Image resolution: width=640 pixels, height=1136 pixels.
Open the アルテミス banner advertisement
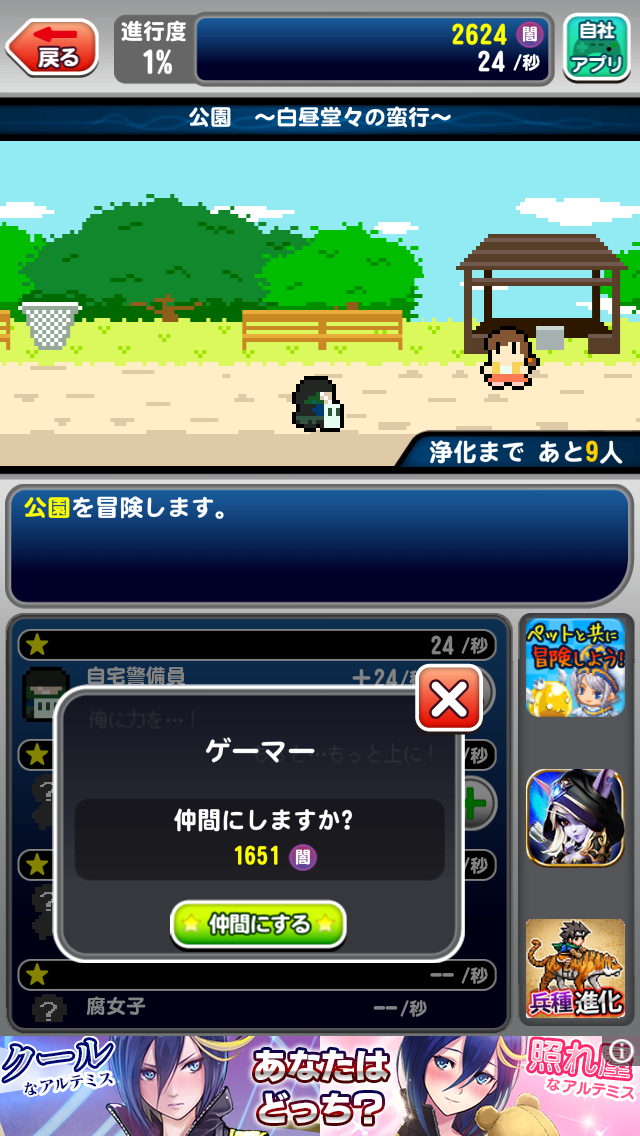click(300, 1086)
